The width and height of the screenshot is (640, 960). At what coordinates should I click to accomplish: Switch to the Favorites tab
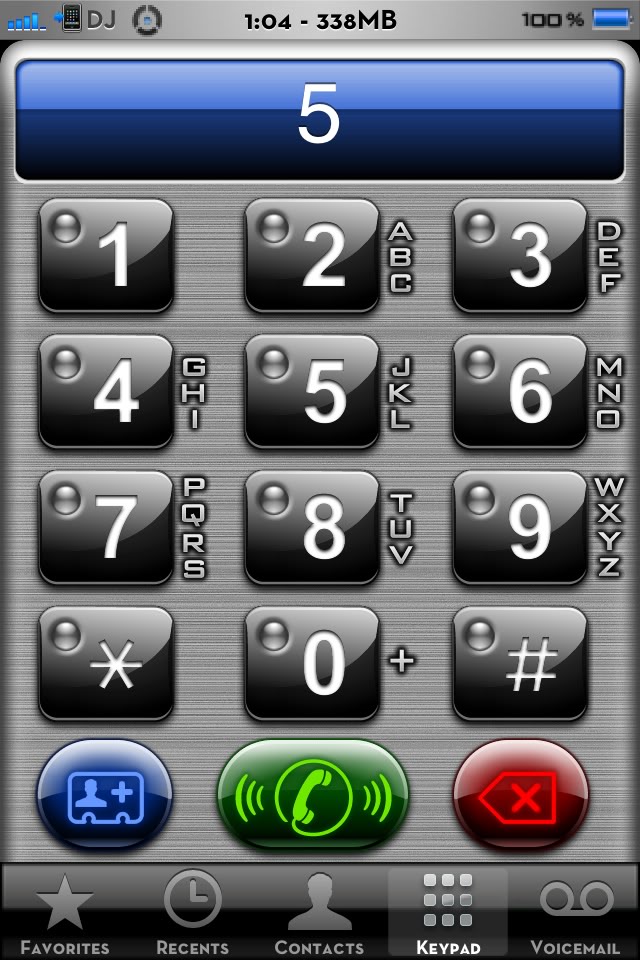[65, 912]
